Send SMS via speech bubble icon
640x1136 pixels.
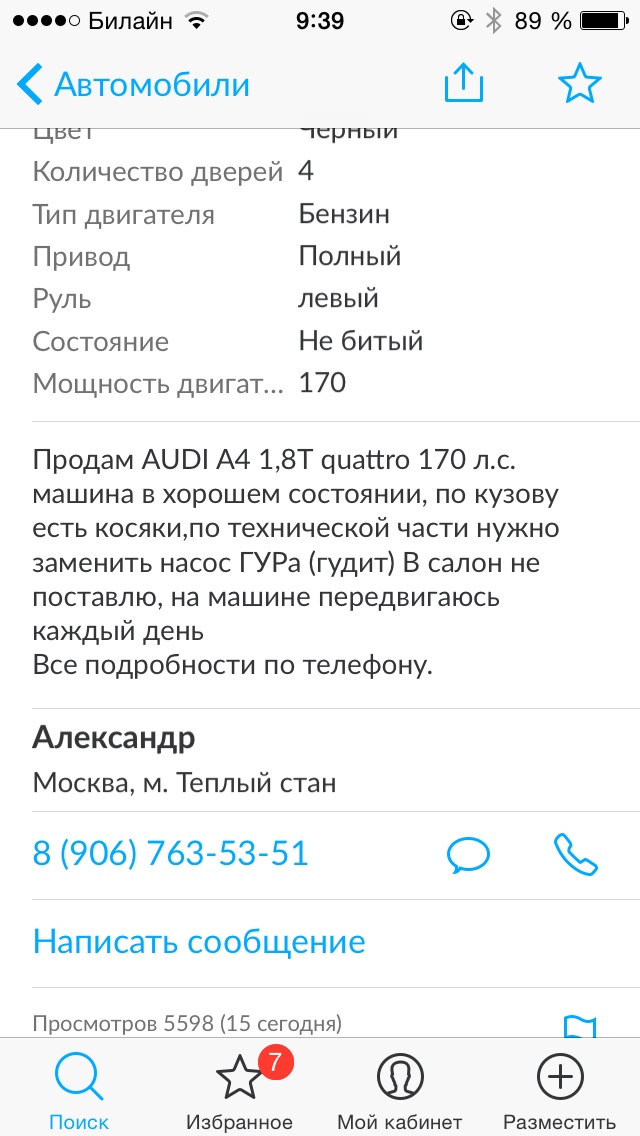468,855
